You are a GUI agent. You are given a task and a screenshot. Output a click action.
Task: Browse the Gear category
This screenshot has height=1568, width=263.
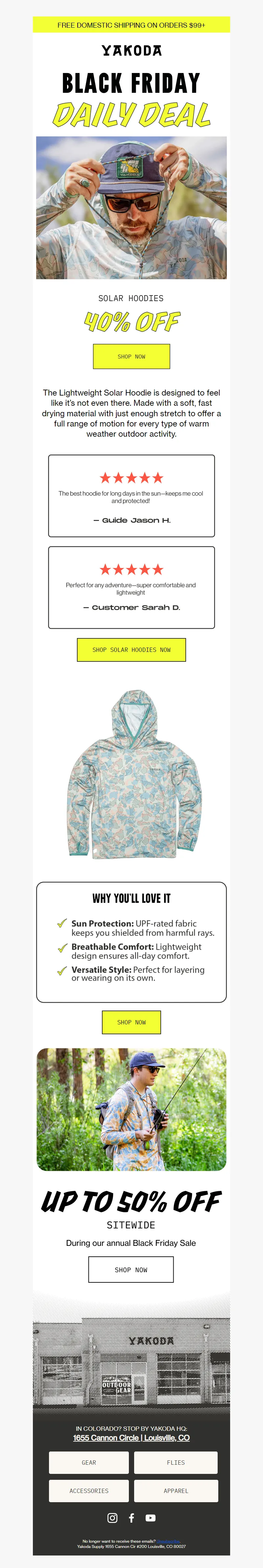point(89,1463)
